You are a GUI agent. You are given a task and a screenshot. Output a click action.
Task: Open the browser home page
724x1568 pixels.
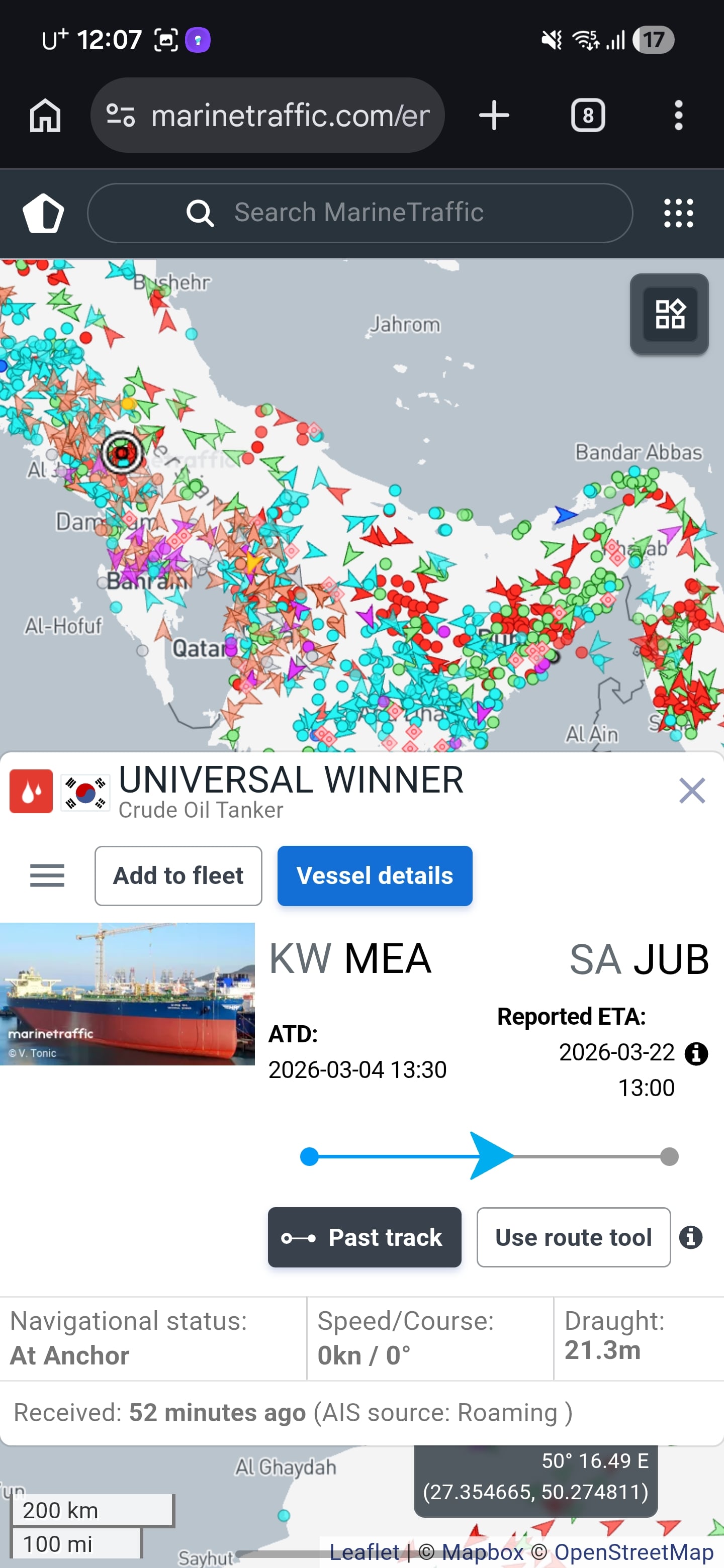tap(45, 115)
